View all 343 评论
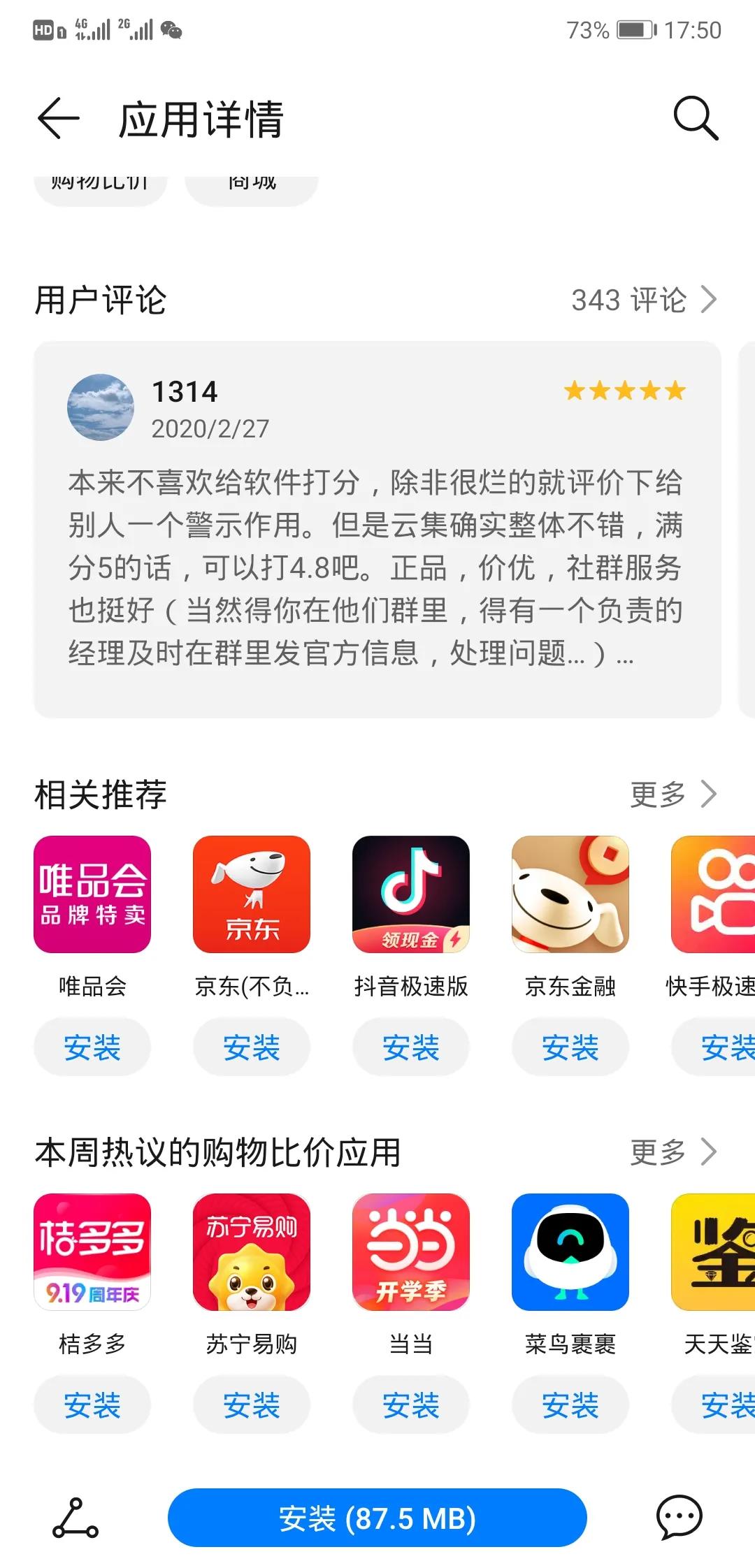755x1568 pixels. (643, 300)
